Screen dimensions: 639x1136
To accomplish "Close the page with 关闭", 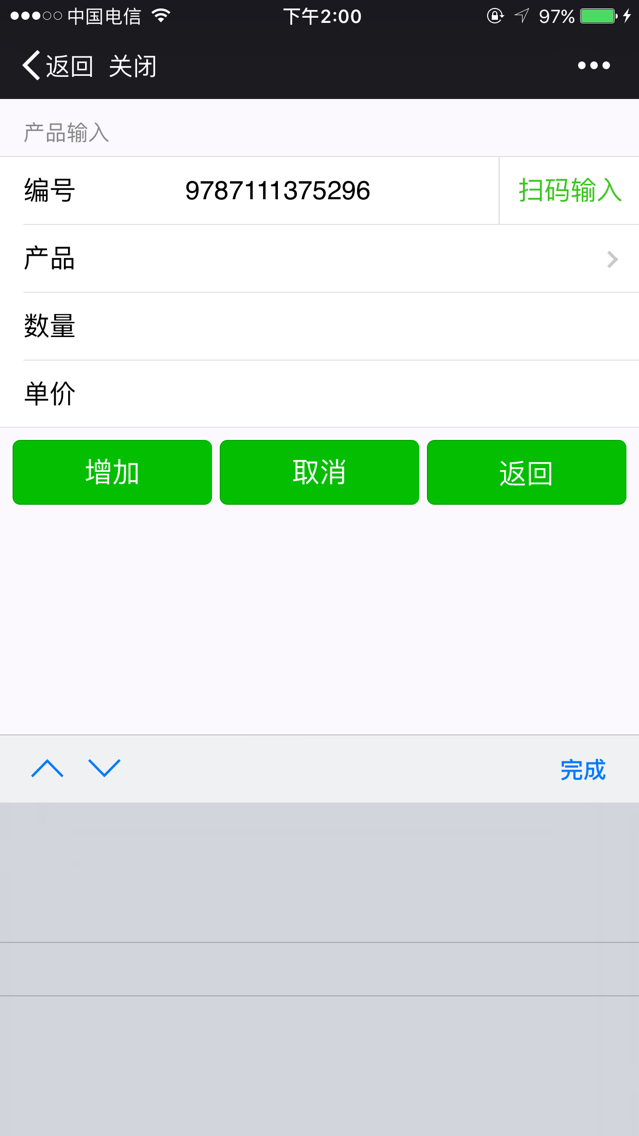I will point(132,66).
